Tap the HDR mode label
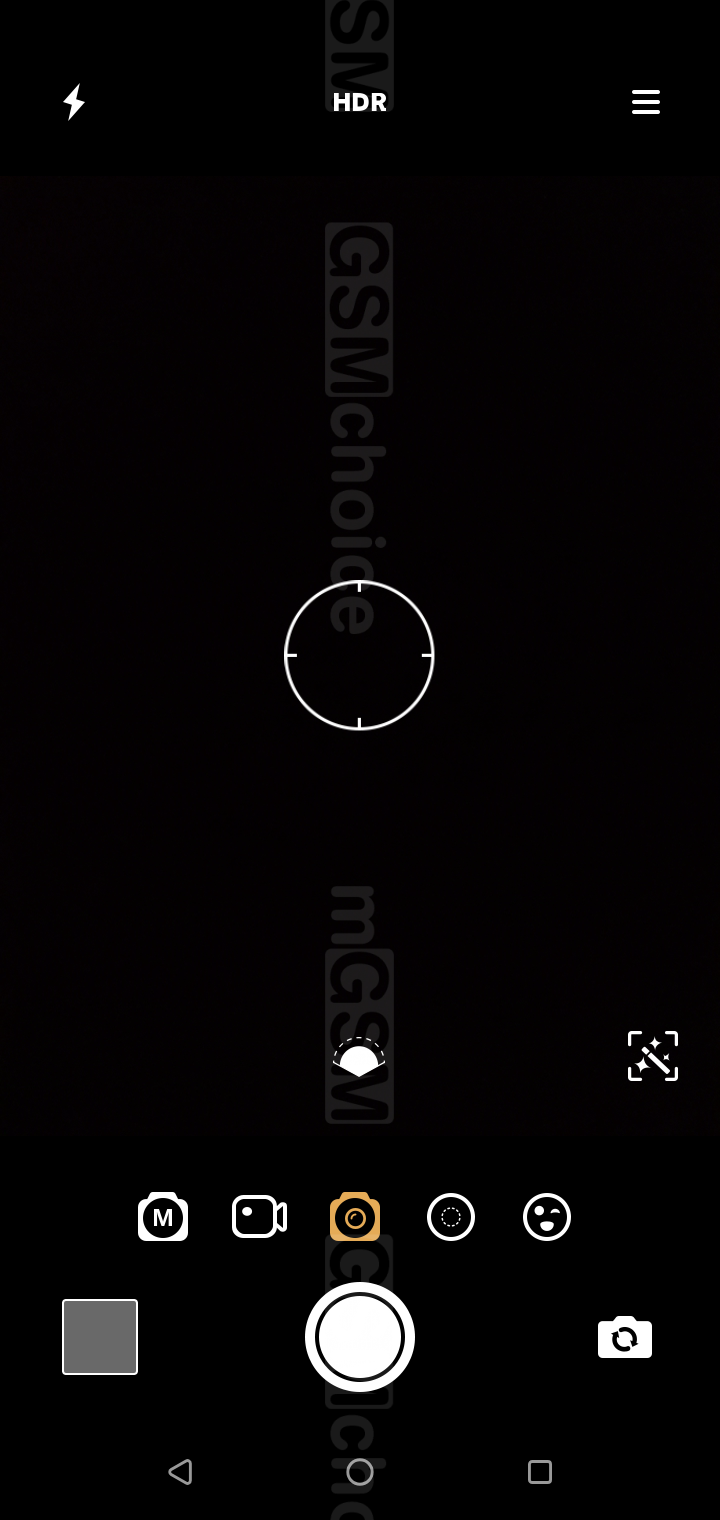The height and width of the screenshot is (1520, 720). tap(360, 102)
